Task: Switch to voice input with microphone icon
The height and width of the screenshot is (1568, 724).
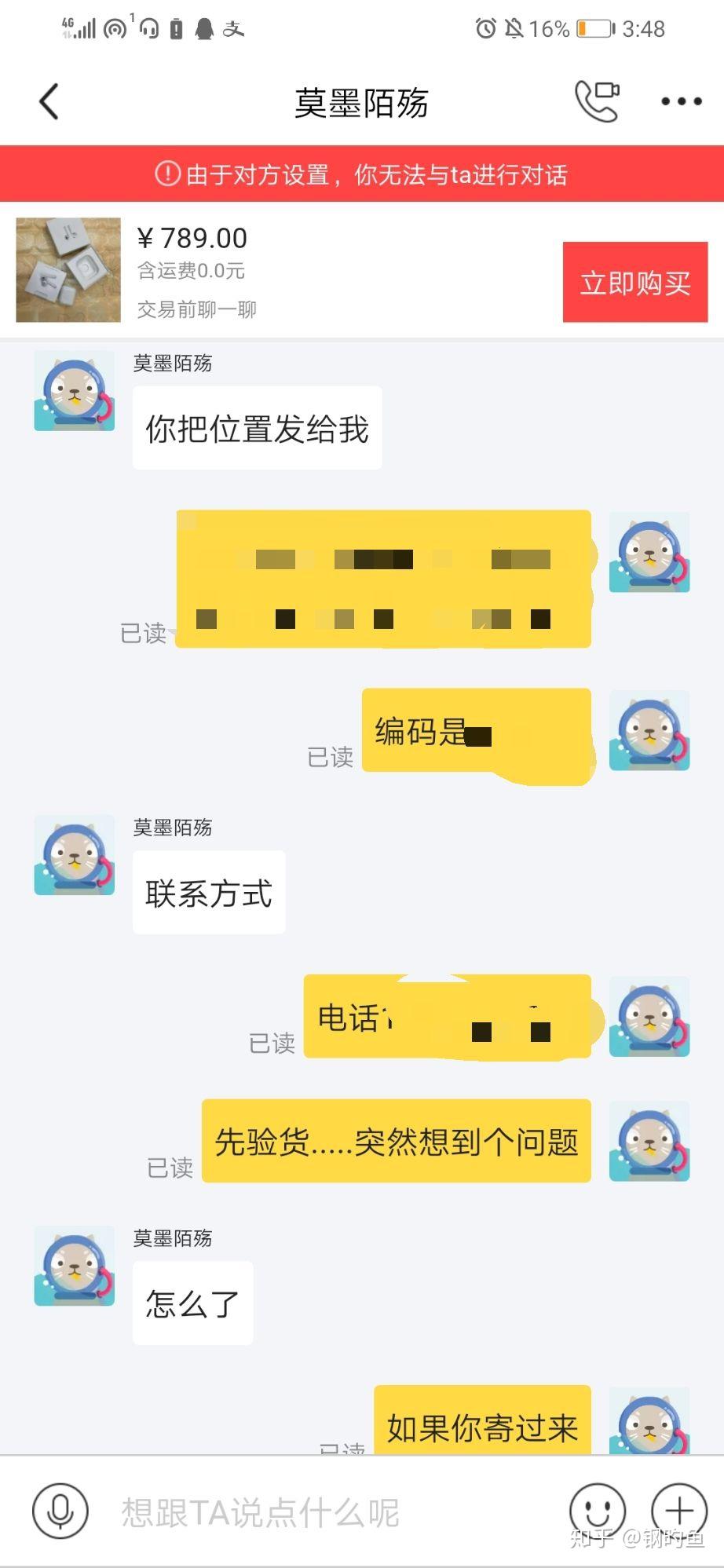Action: pyautogui.click(x=60, y=1510)
